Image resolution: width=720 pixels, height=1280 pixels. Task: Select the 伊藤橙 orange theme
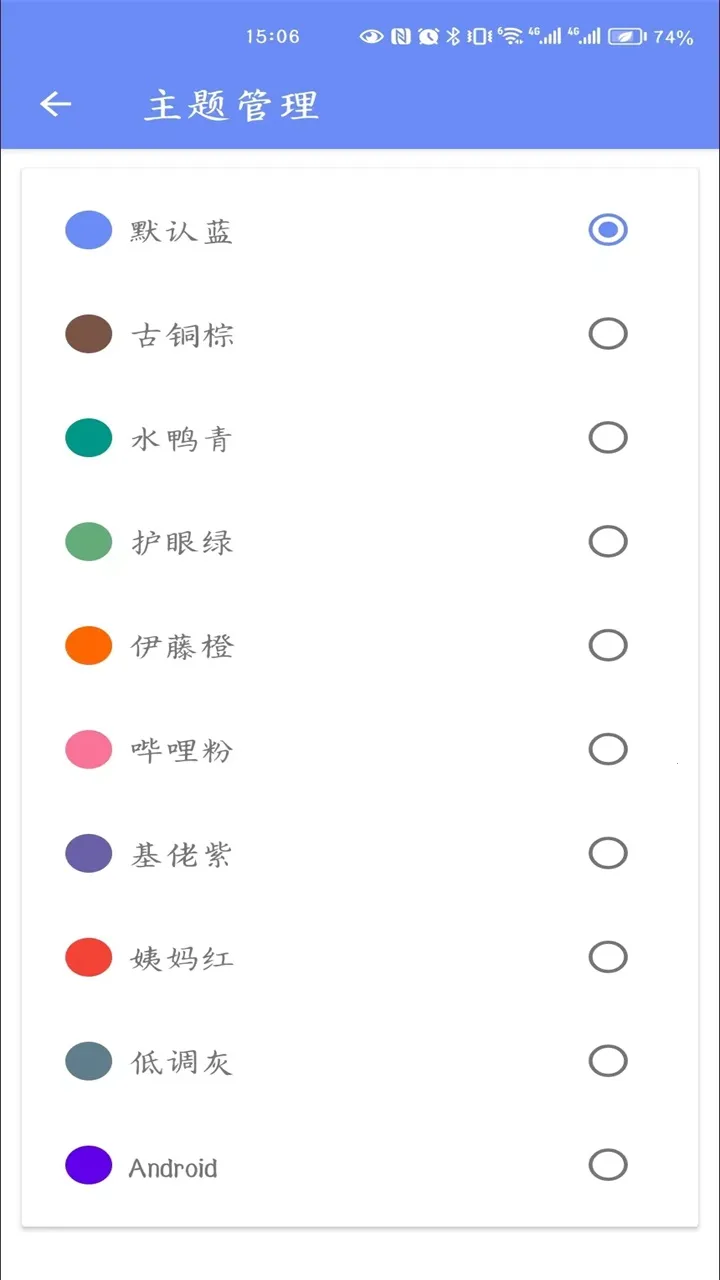tap(607, 646)
